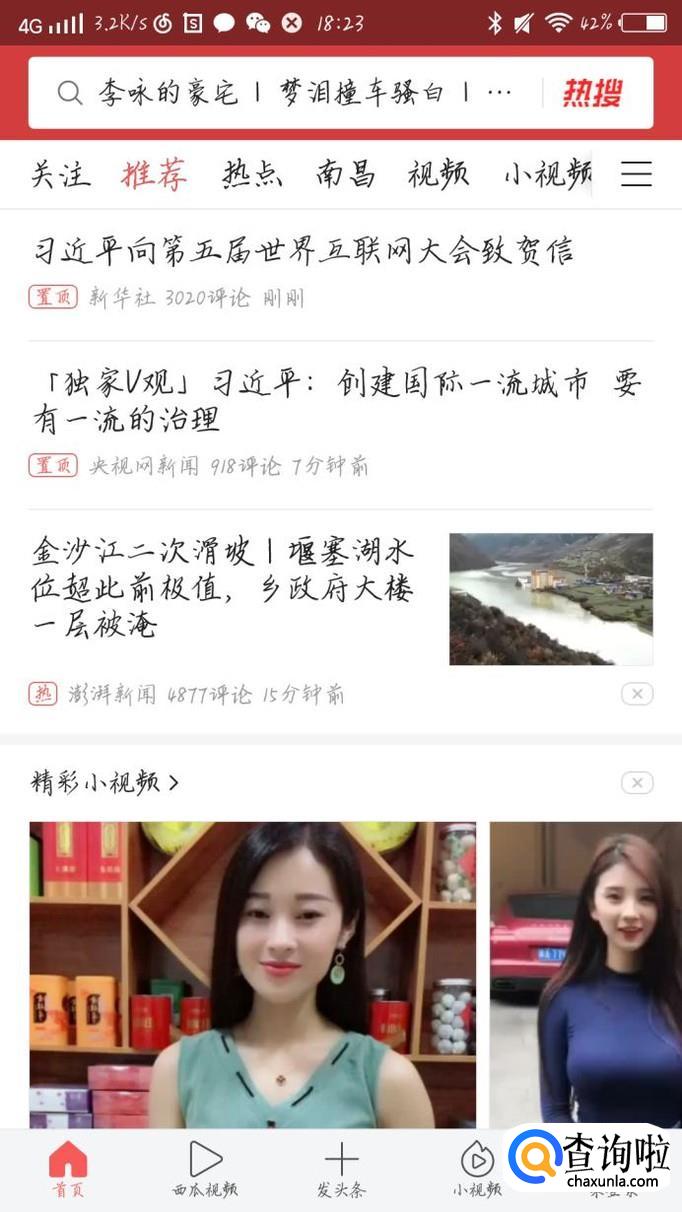Open the 金沙江二次滑坡 news article
Screen dimensions: 682x1212
pos(222,588)
